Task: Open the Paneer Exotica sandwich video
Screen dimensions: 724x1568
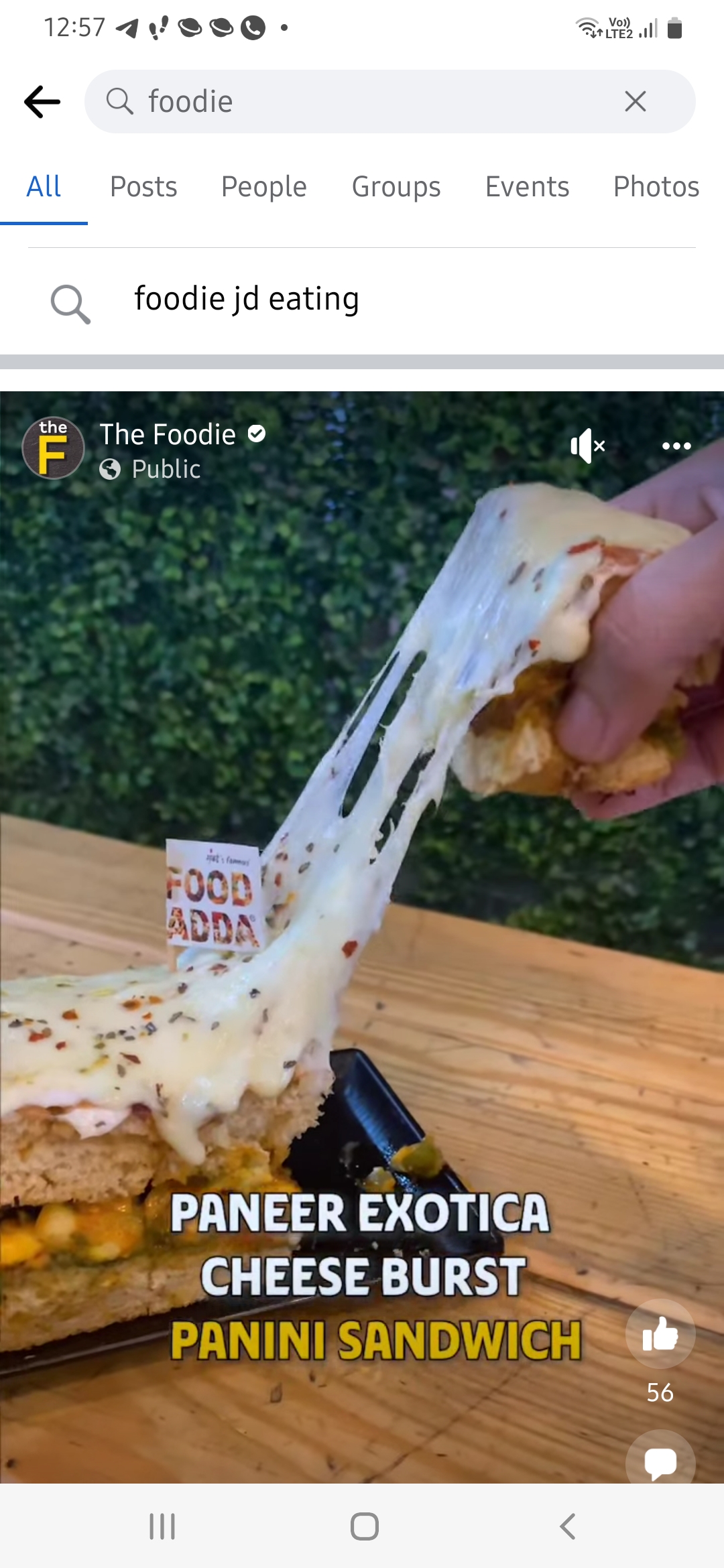Action: pos(362,938)
